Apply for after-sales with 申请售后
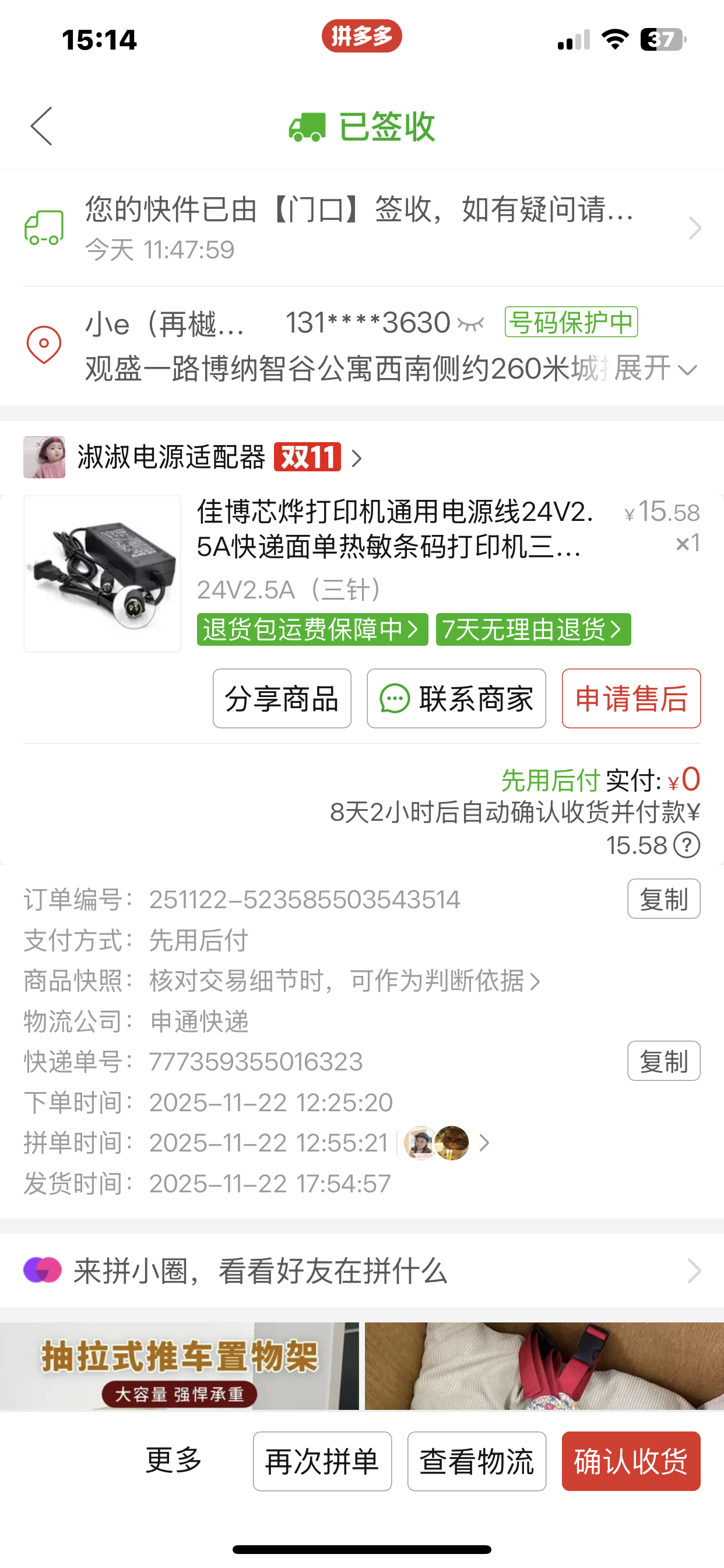The image size is (724, 1568). point(631,698)
